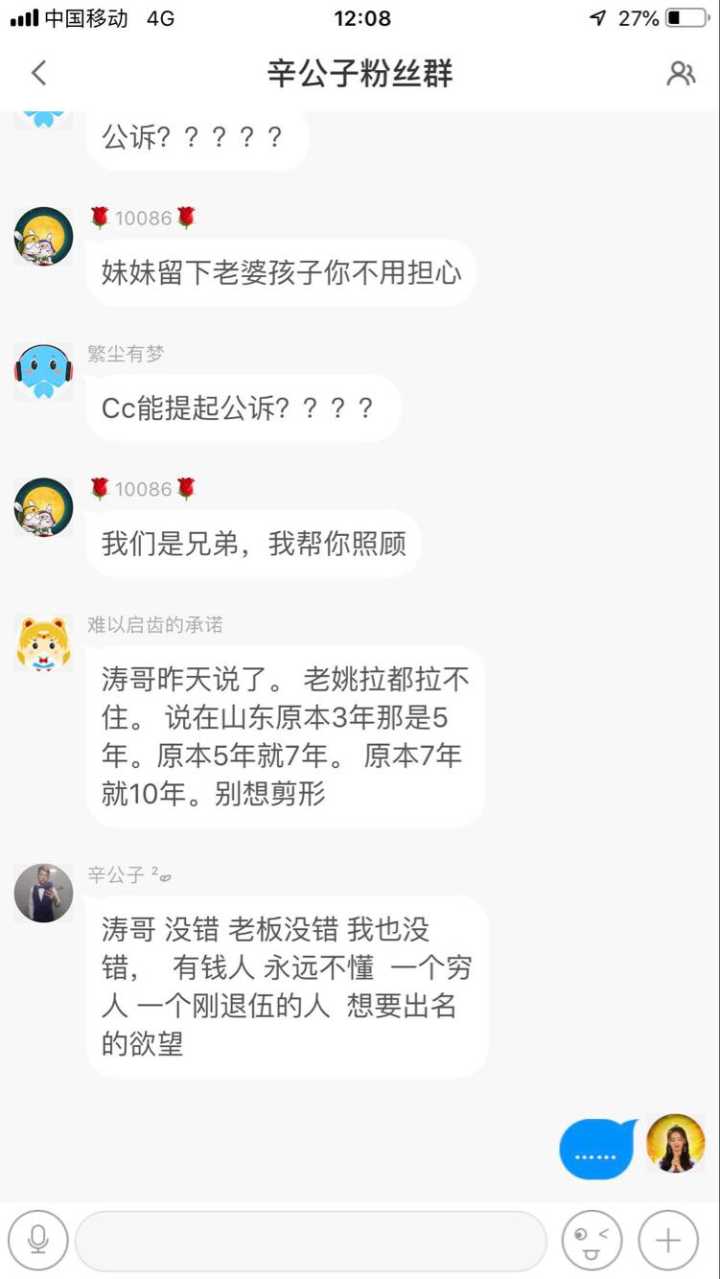Screen dimensions: 720x1279
Task: Open 难以启齿的承诺's avatar
Action: tap(43, 643)
